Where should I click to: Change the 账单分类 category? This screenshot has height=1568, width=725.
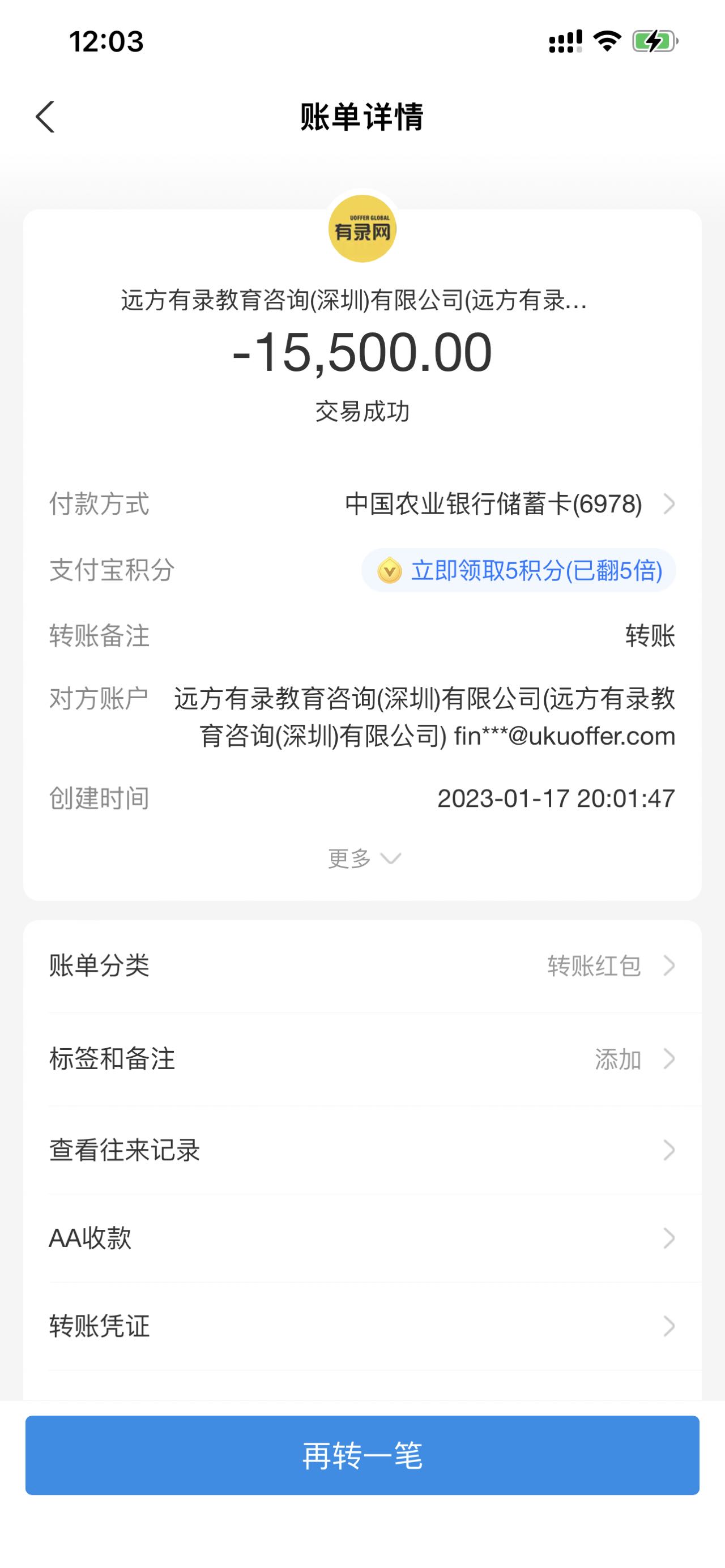pos(362,965)
